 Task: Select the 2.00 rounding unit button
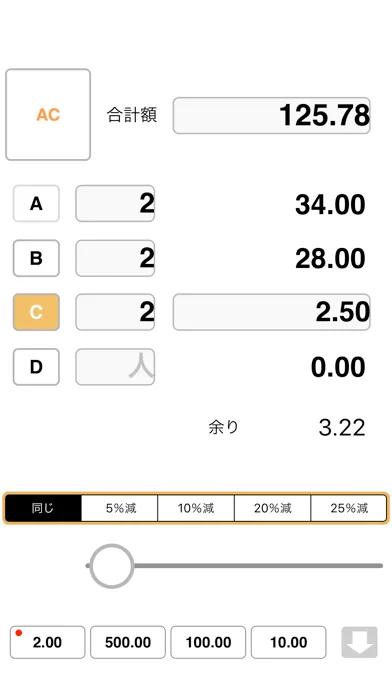click(48, 642)
